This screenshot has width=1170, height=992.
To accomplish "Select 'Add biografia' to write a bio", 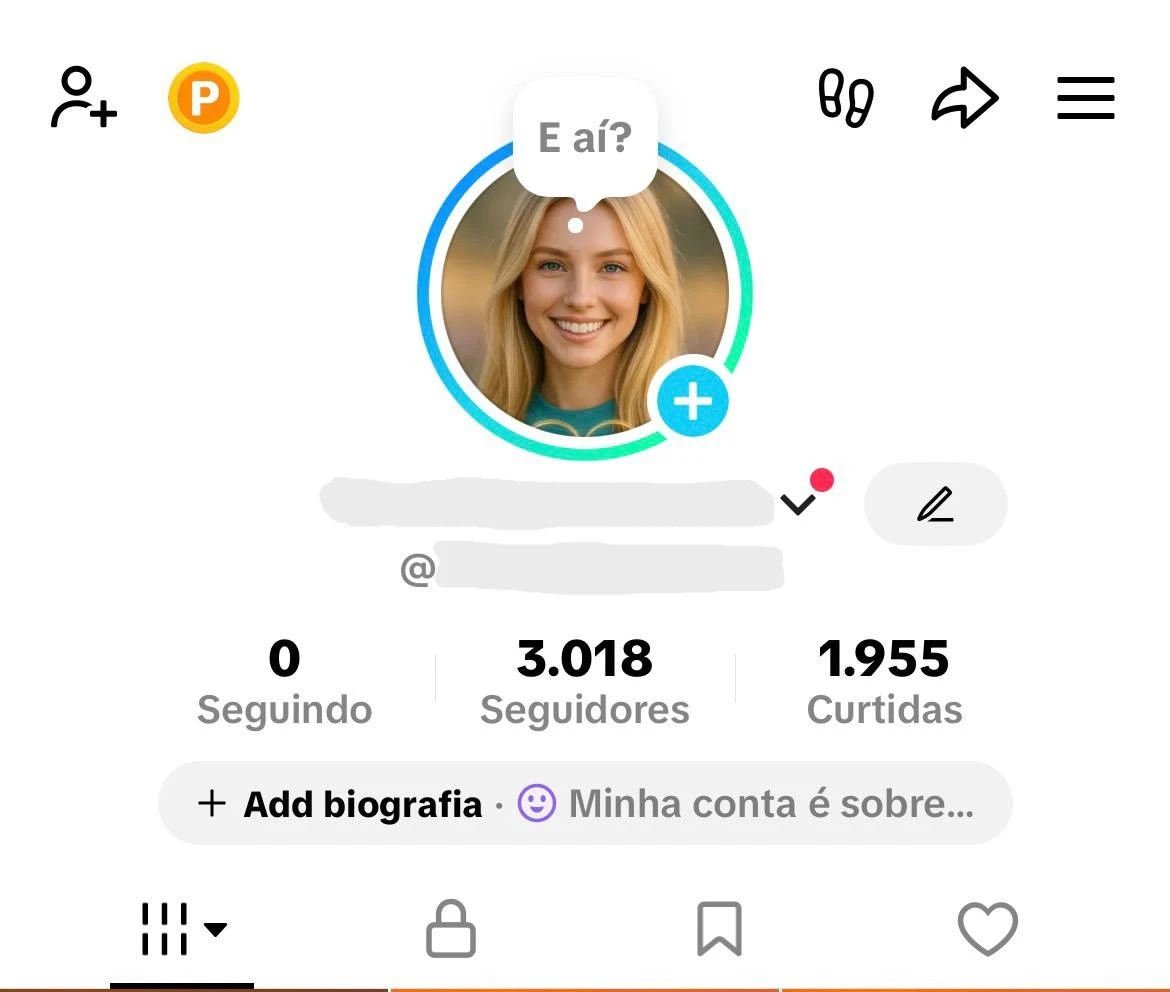I will [x=340, y=804].
